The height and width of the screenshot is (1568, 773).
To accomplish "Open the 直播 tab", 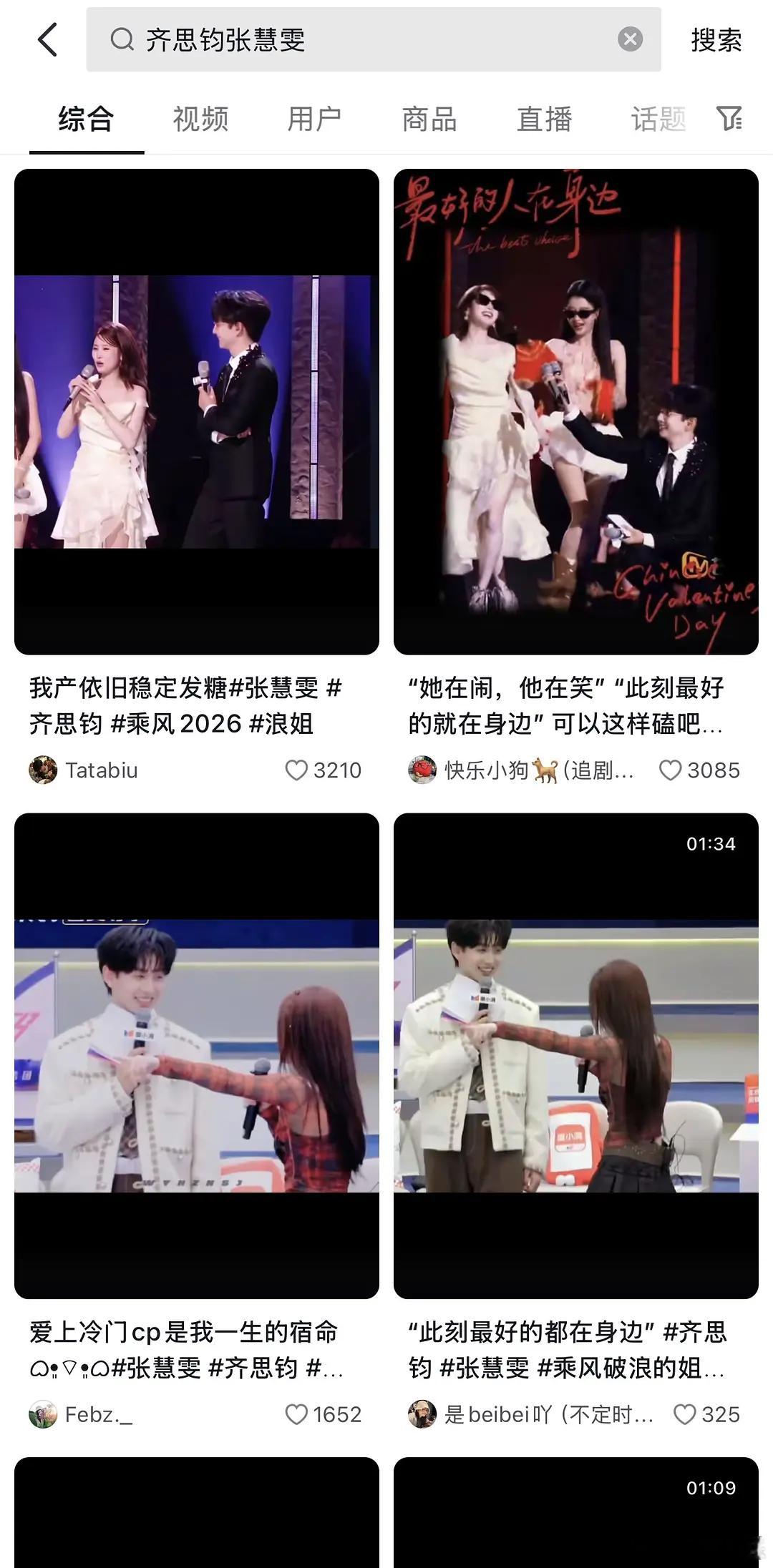I will click(543, 119).
